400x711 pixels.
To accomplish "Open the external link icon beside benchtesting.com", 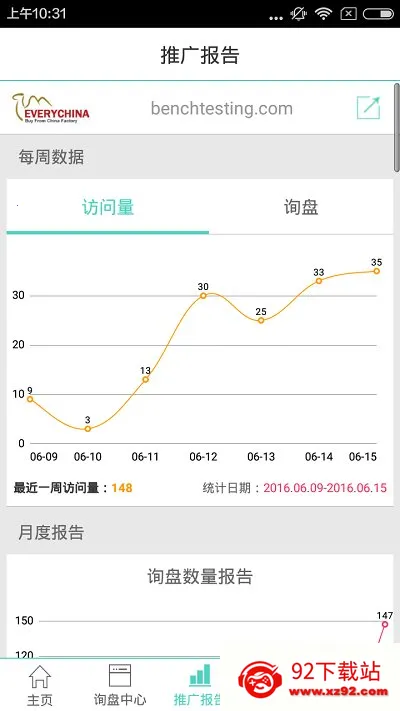I will [x=368, y=108].
